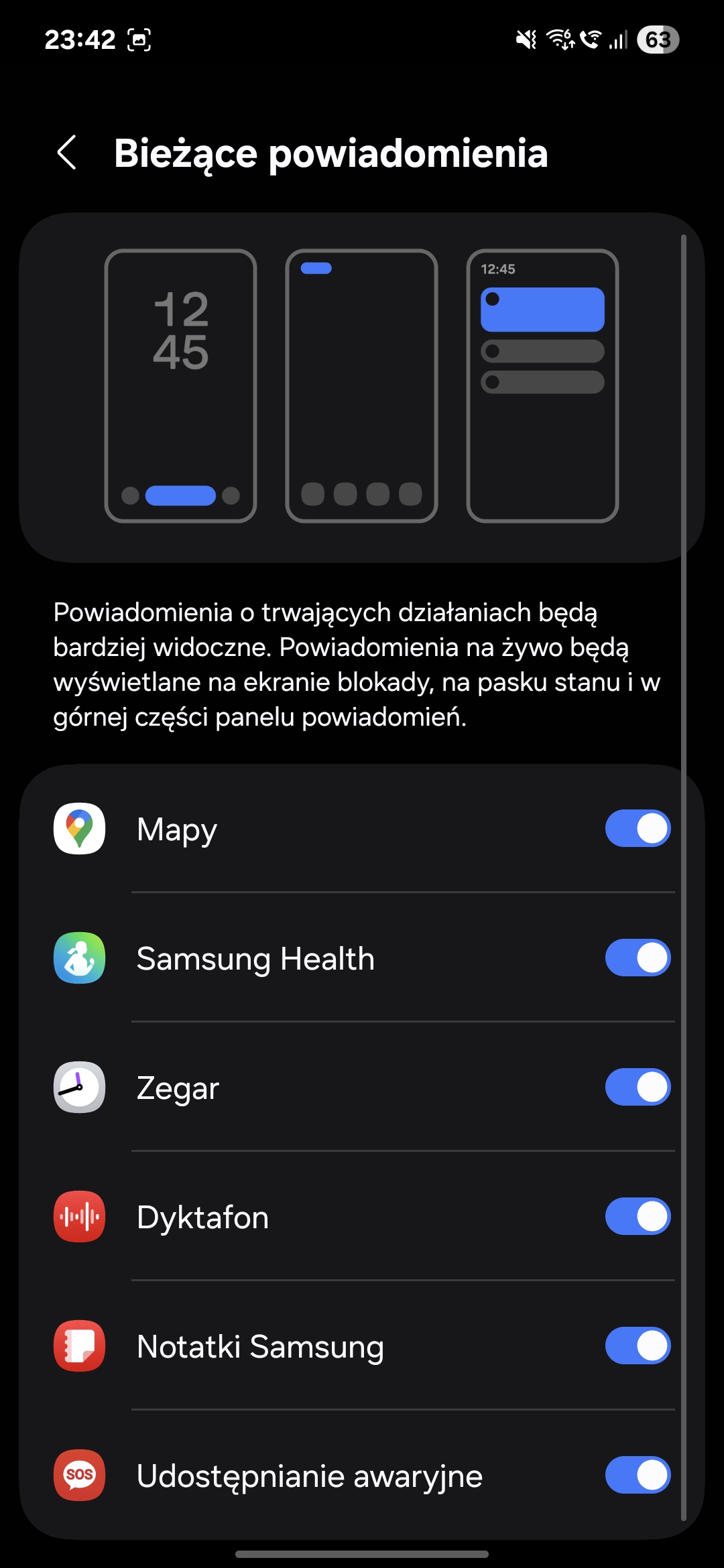Toggle Dyktafon live notifications
Viewport: 724px width, 1568px height.
(638, 1216)
